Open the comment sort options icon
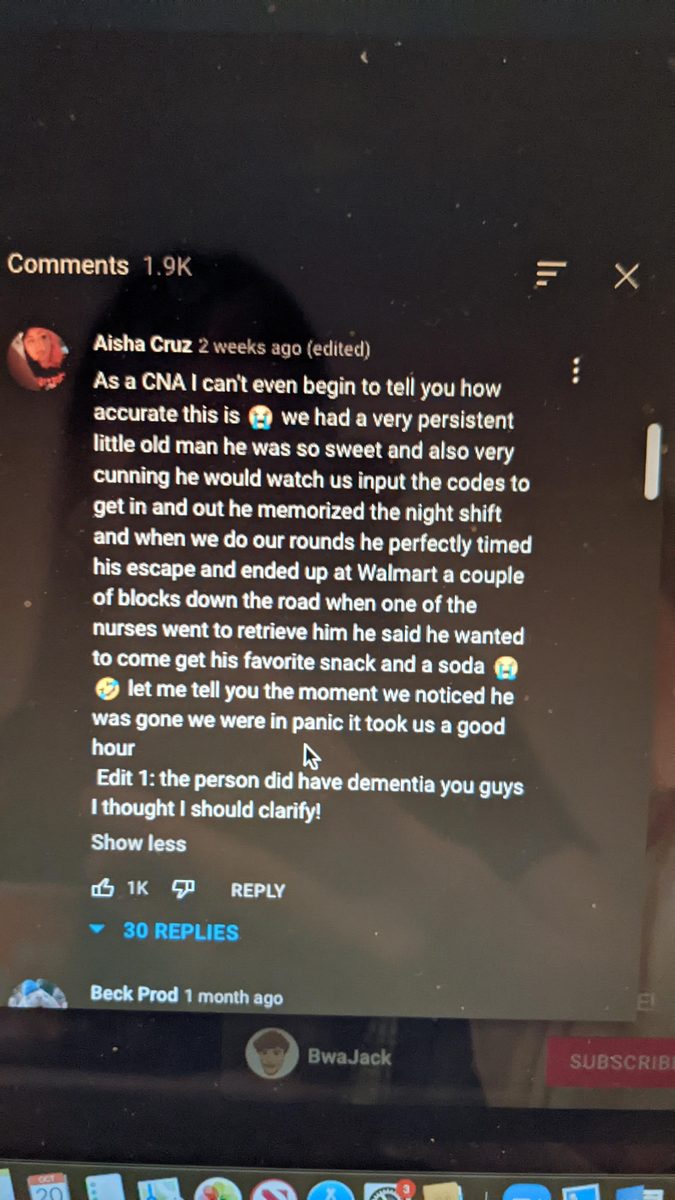This screenshot has width=675, height=1200. [x=550, y=273]
